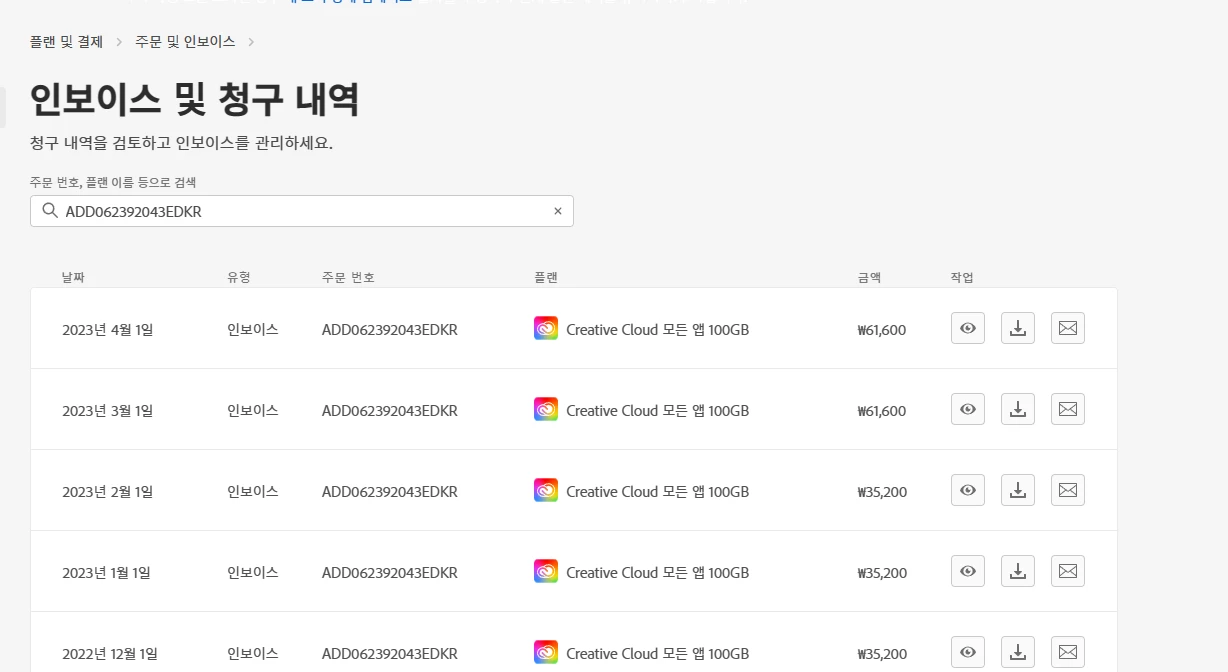View the 2022년 12월 1일 invoice
The image size is (1228, 672).
(x=968, y=652)
